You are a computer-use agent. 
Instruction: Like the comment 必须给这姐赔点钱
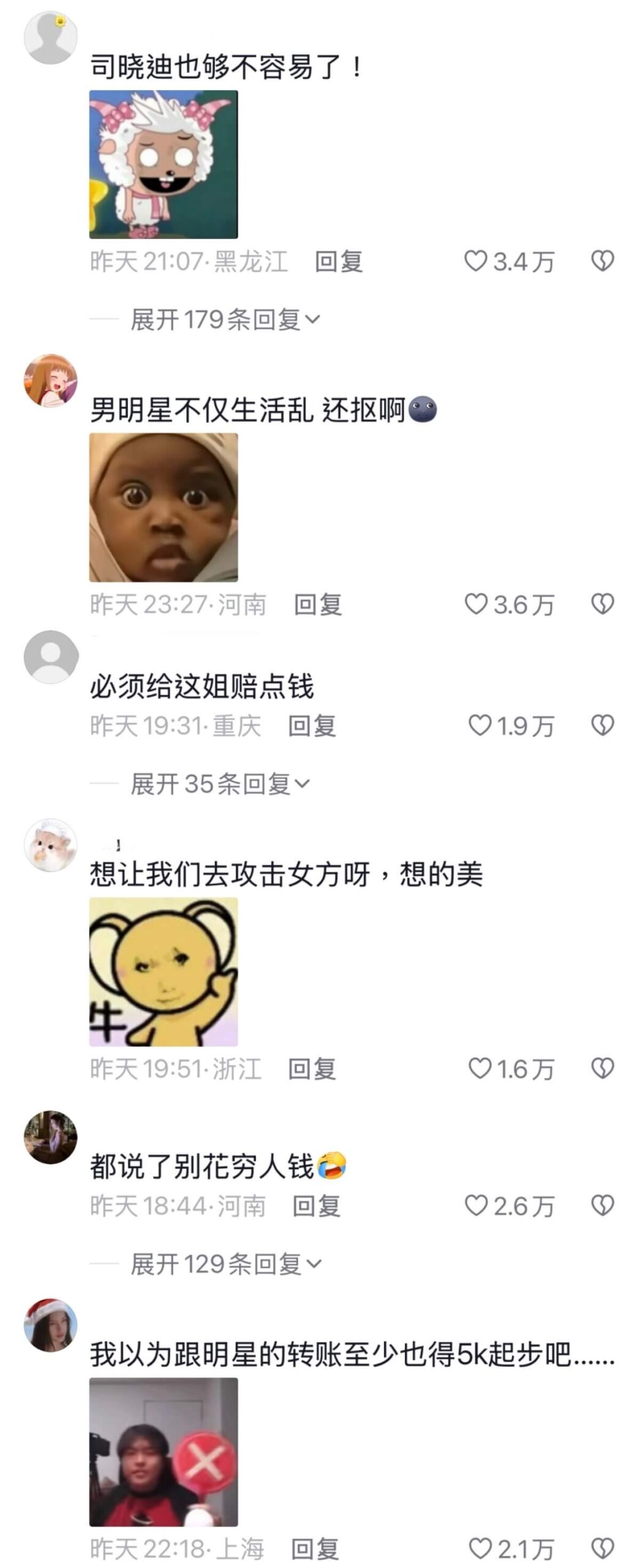(480, 726)
